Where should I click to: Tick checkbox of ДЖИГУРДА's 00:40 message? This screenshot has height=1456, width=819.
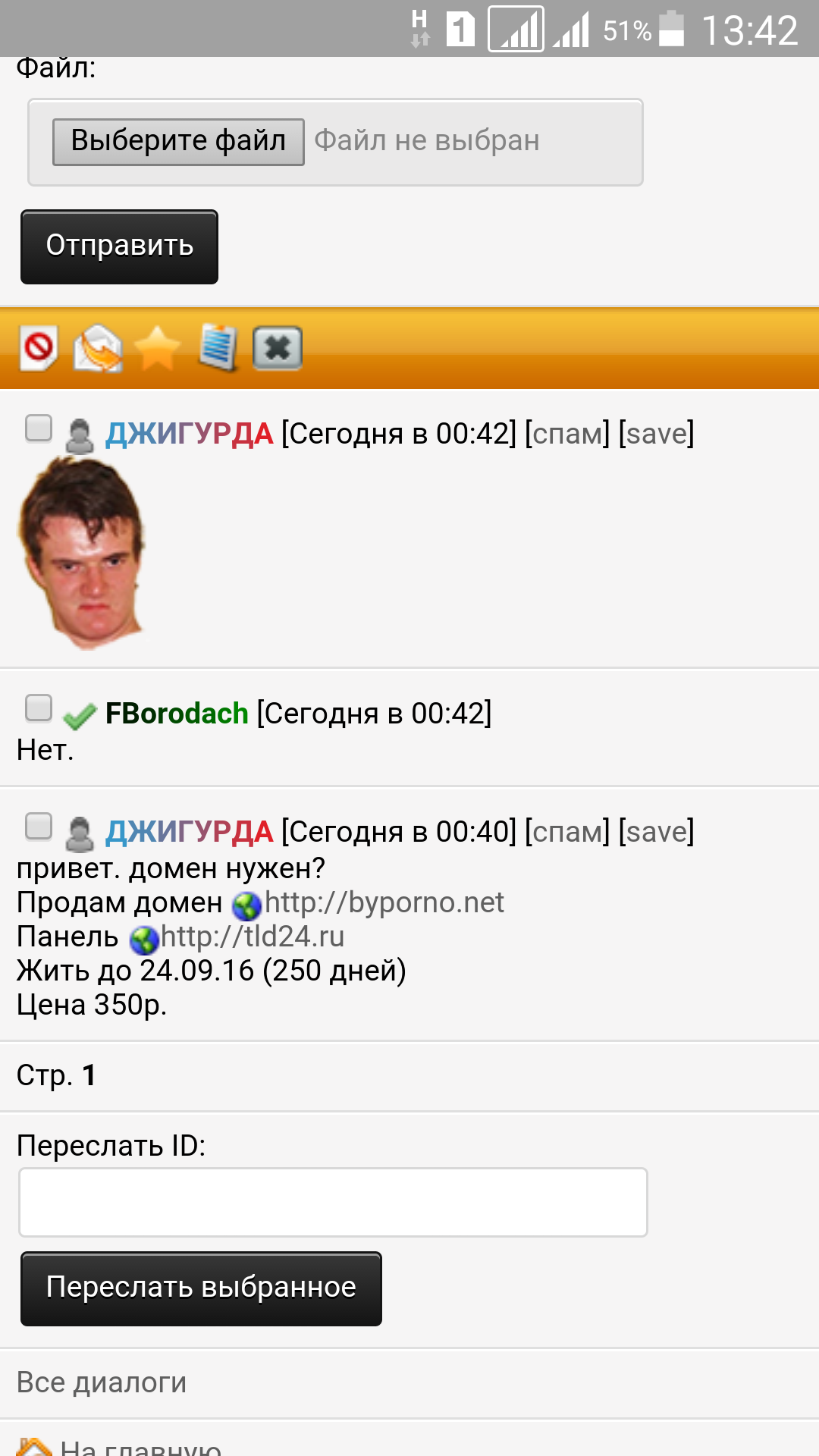tap(39, 827)
